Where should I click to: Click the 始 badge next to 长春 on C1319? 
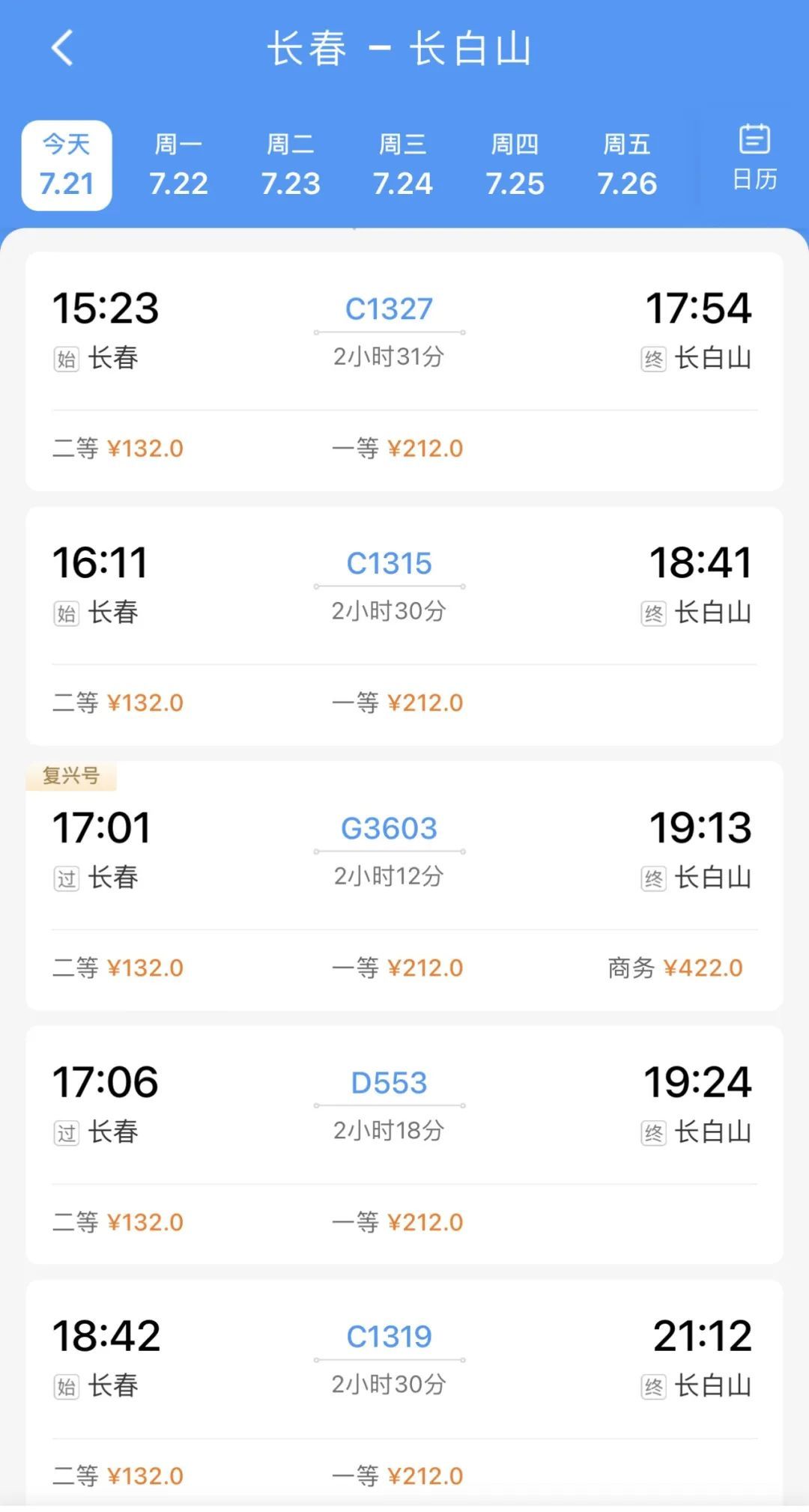click(66, 1387)
